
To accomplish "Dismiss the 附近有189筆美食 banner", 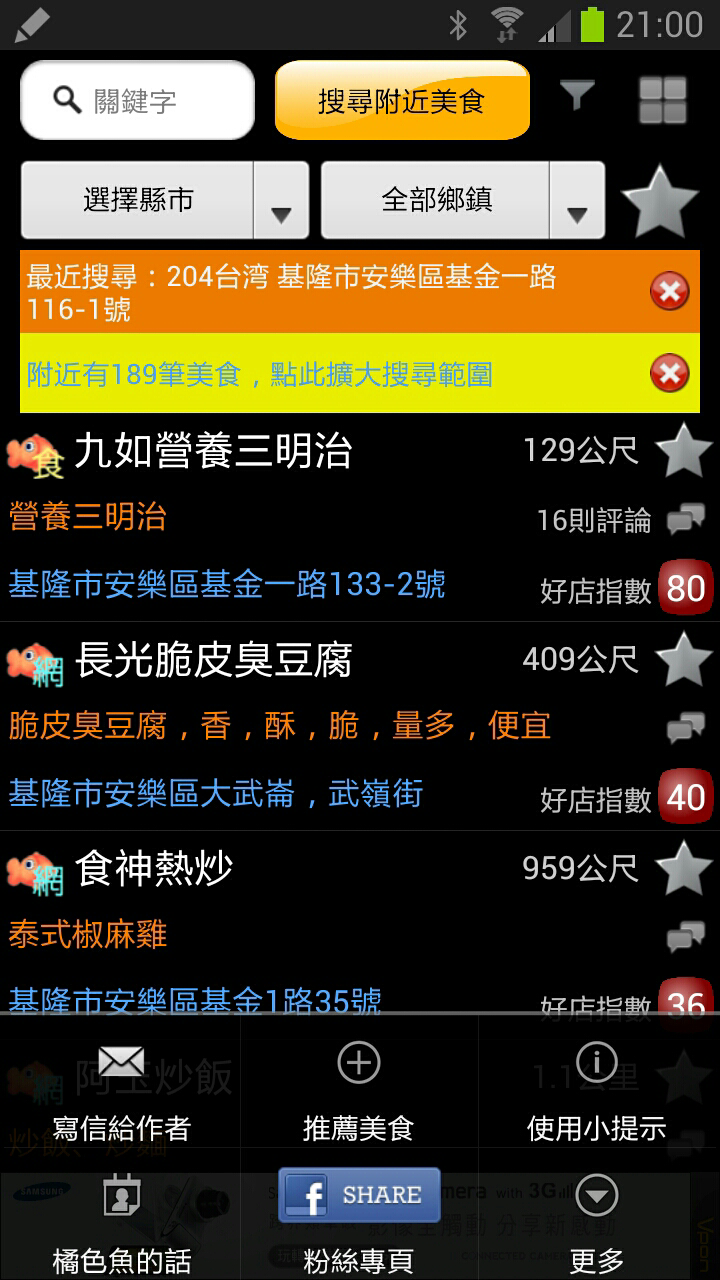I will click(x=669, y=374).
